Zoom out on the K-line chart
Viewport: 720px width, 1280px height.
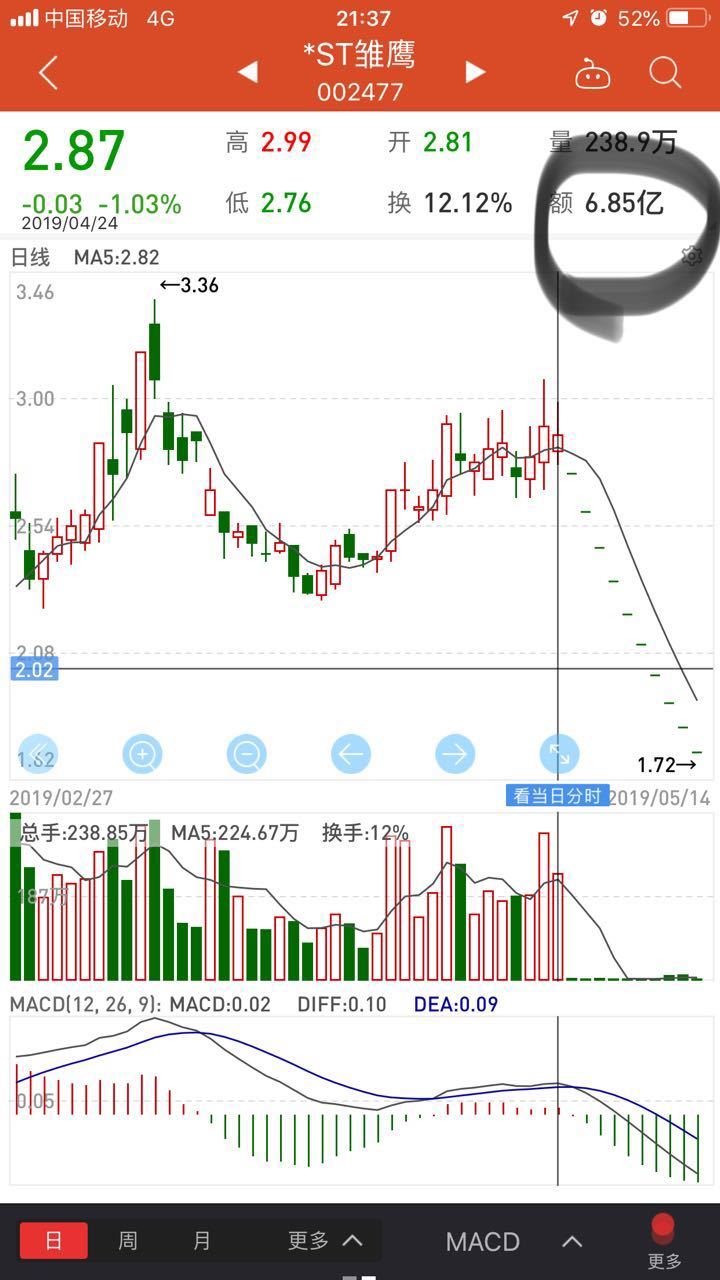click(246, 753)
